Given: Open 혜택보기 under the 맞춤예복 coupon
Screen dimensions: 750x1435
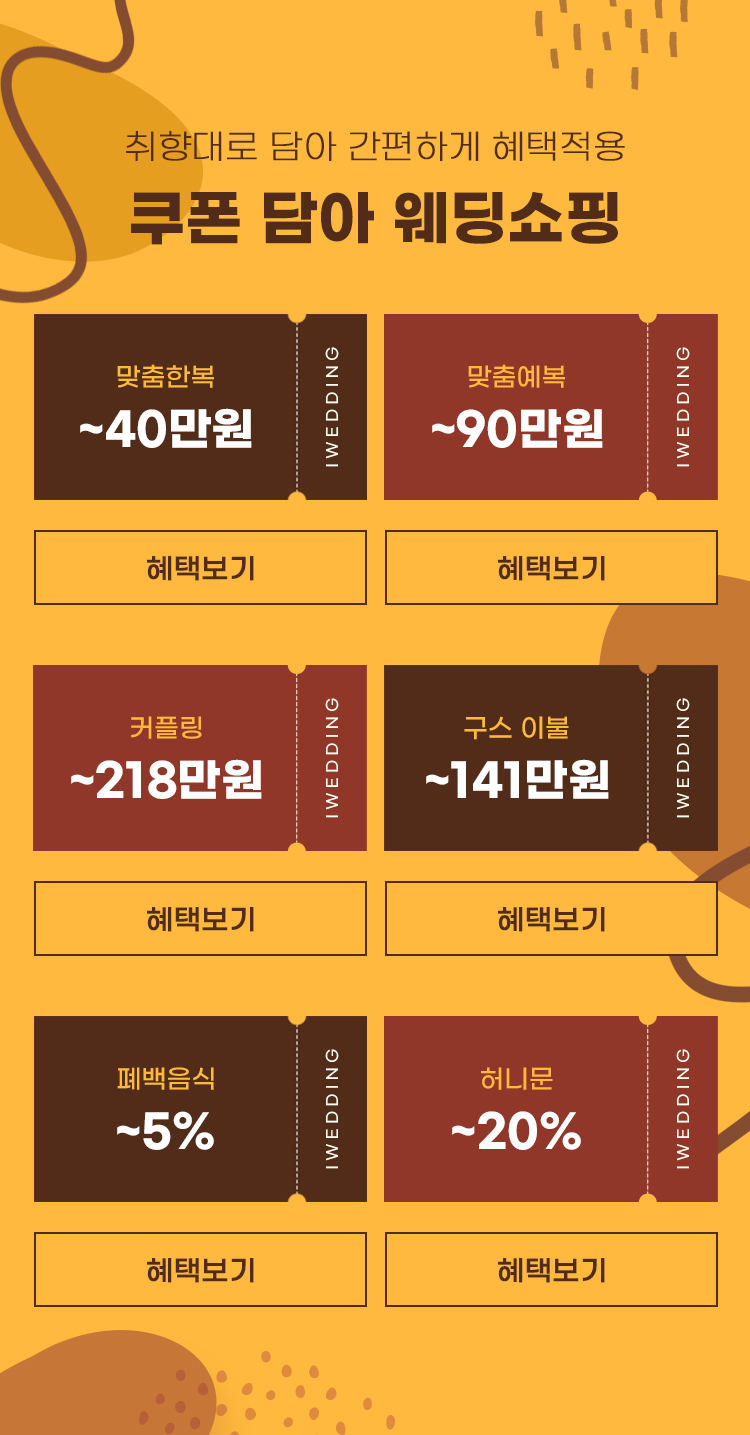Looking at the screenshot, I should [551, 567].
